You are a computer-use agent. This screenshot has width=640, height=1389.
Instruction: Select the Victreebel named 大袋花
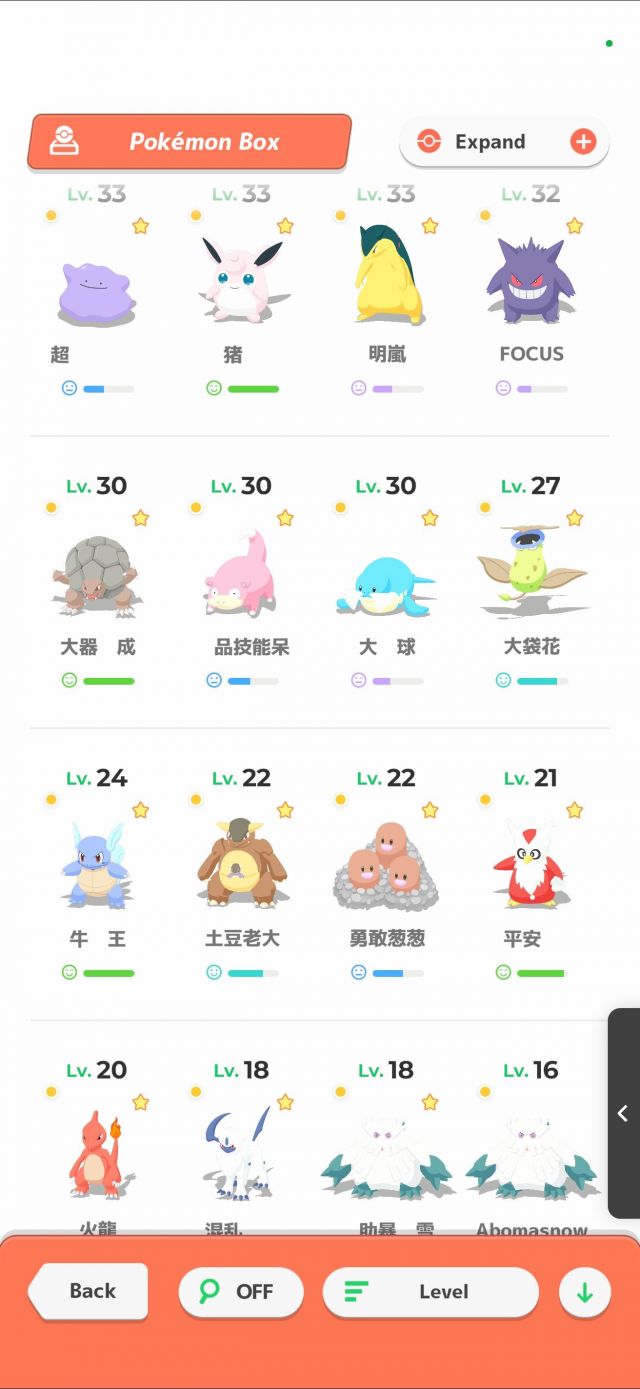pos(531,577)
